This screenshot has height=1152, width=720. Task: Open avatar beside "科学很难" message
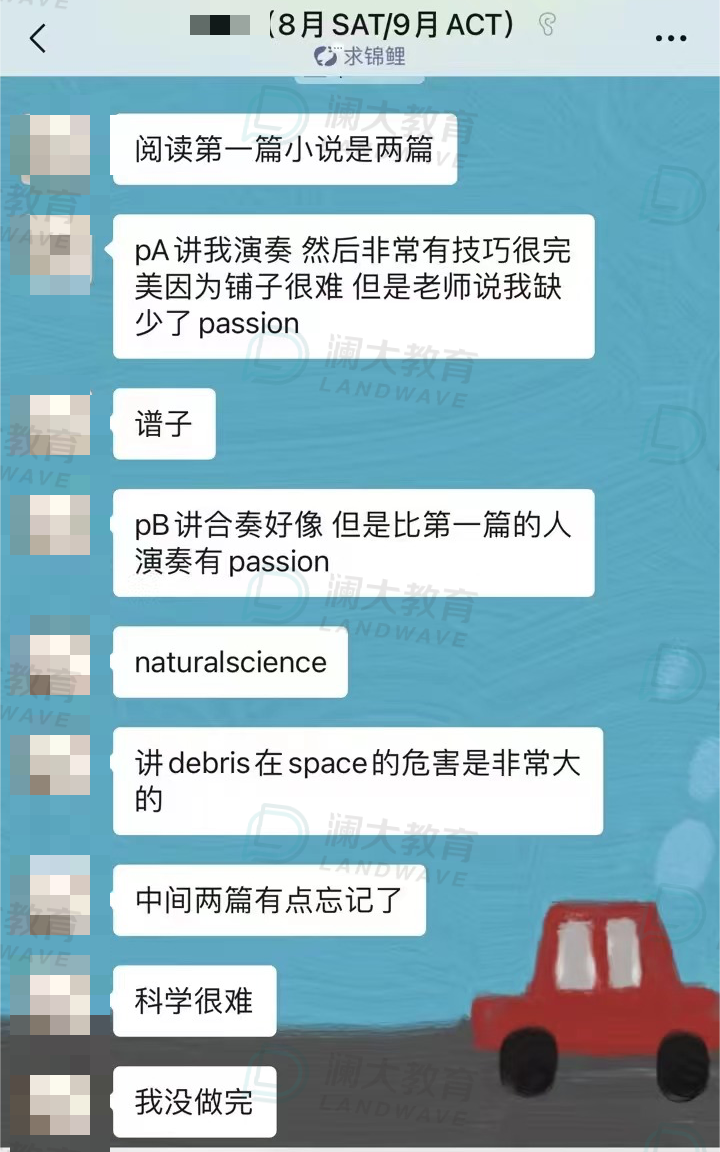(50, 1001)
